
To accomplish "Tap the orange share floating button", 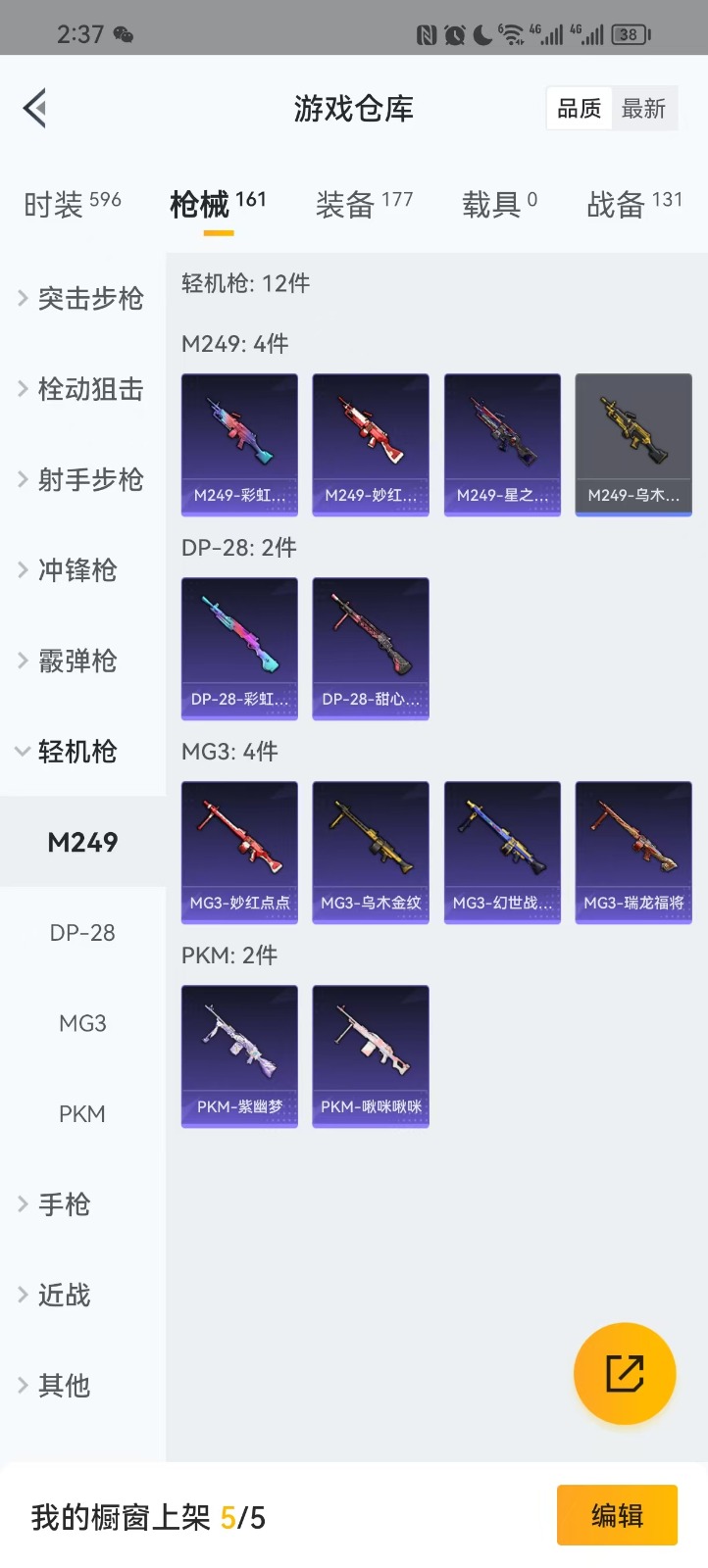I will 625,1373.
